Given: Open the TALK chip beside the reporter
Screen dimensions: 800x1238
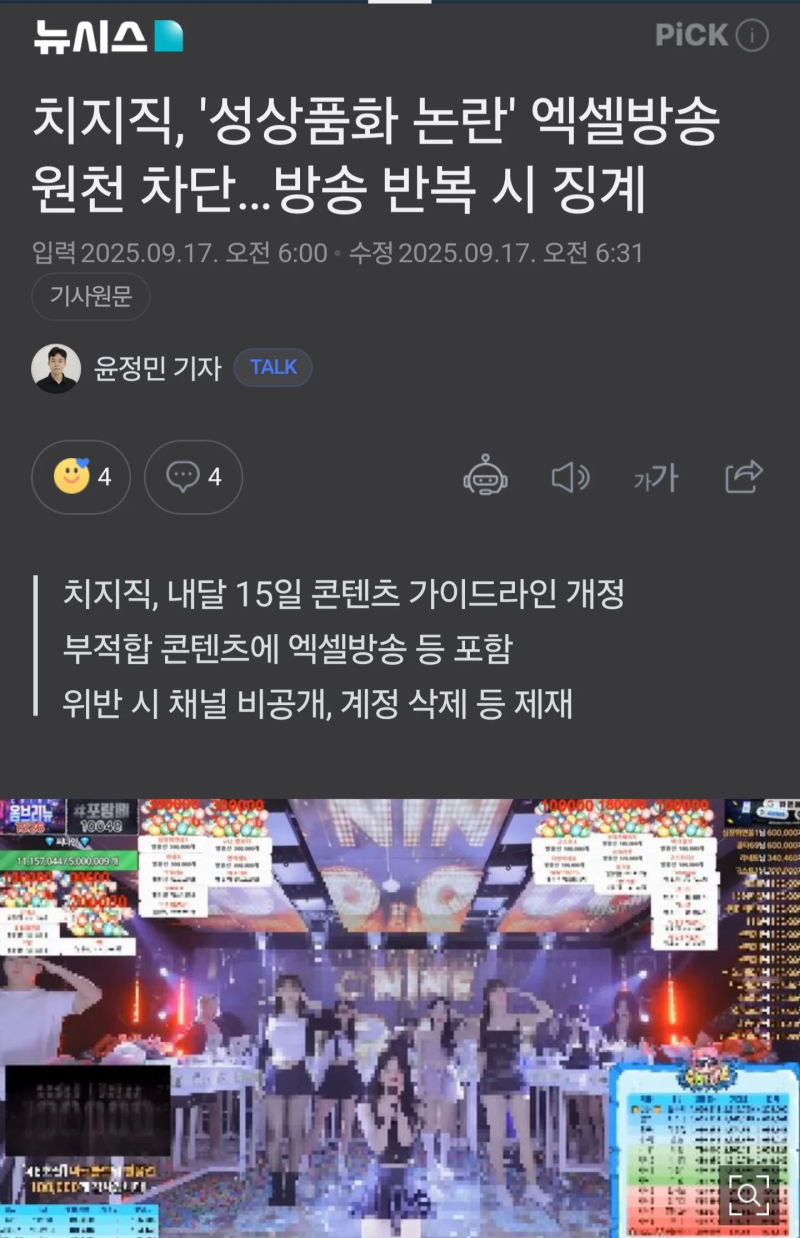Looking at the screenshot, I should tap(273, 368).
